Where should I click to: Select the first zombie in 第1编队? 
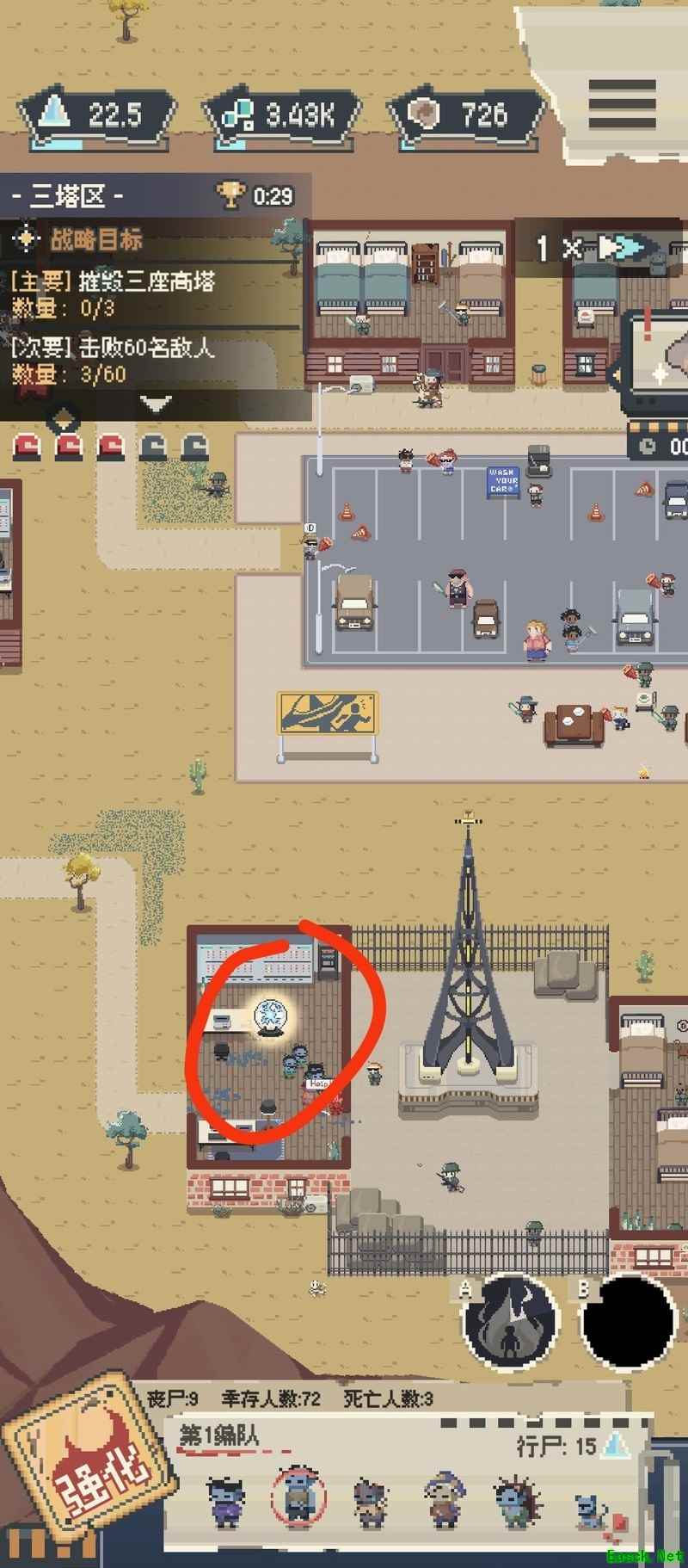click(x=225, y=1502)
